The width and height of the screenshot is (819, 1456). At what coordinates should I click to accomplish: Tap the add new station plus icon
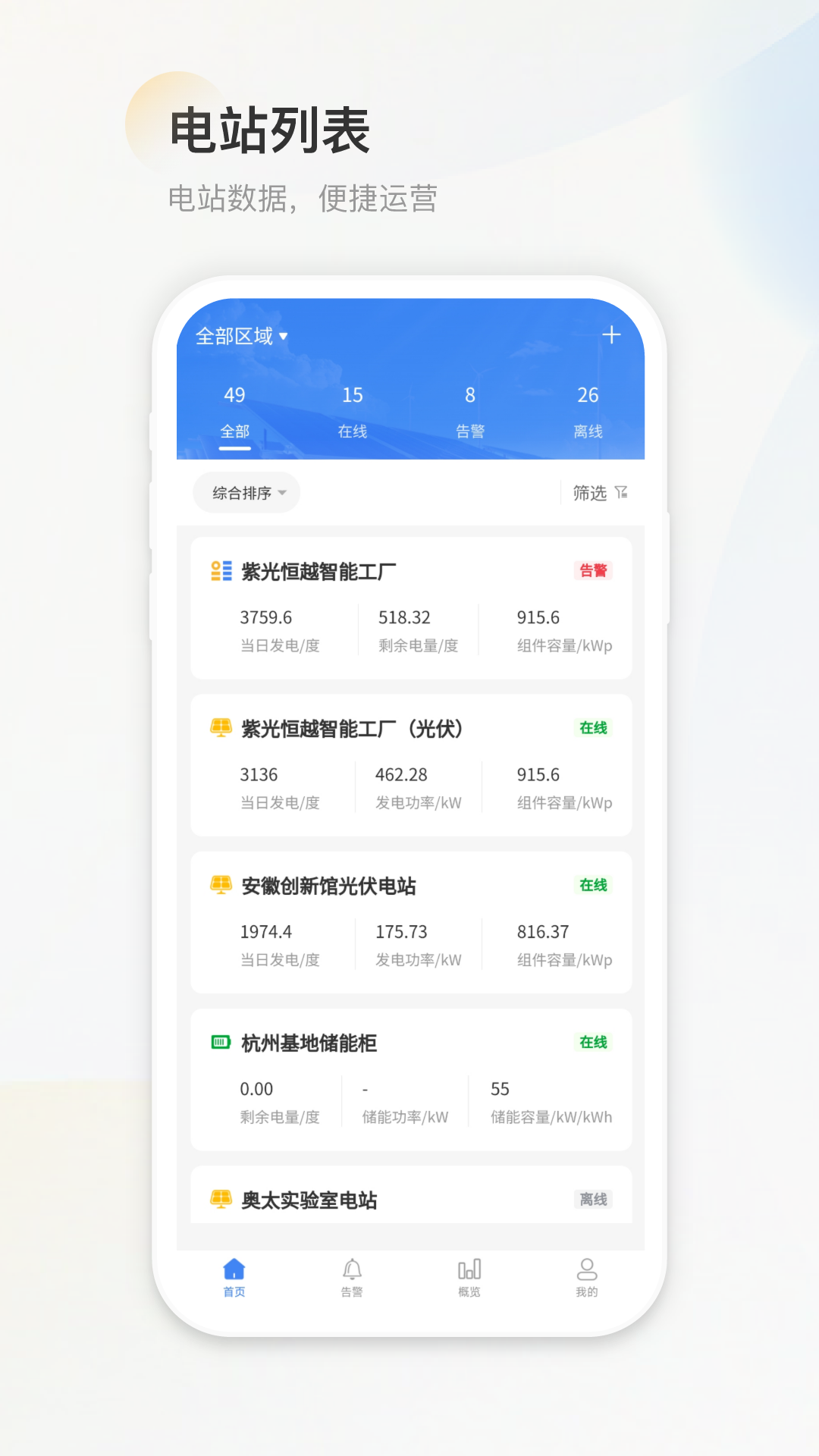611,334
